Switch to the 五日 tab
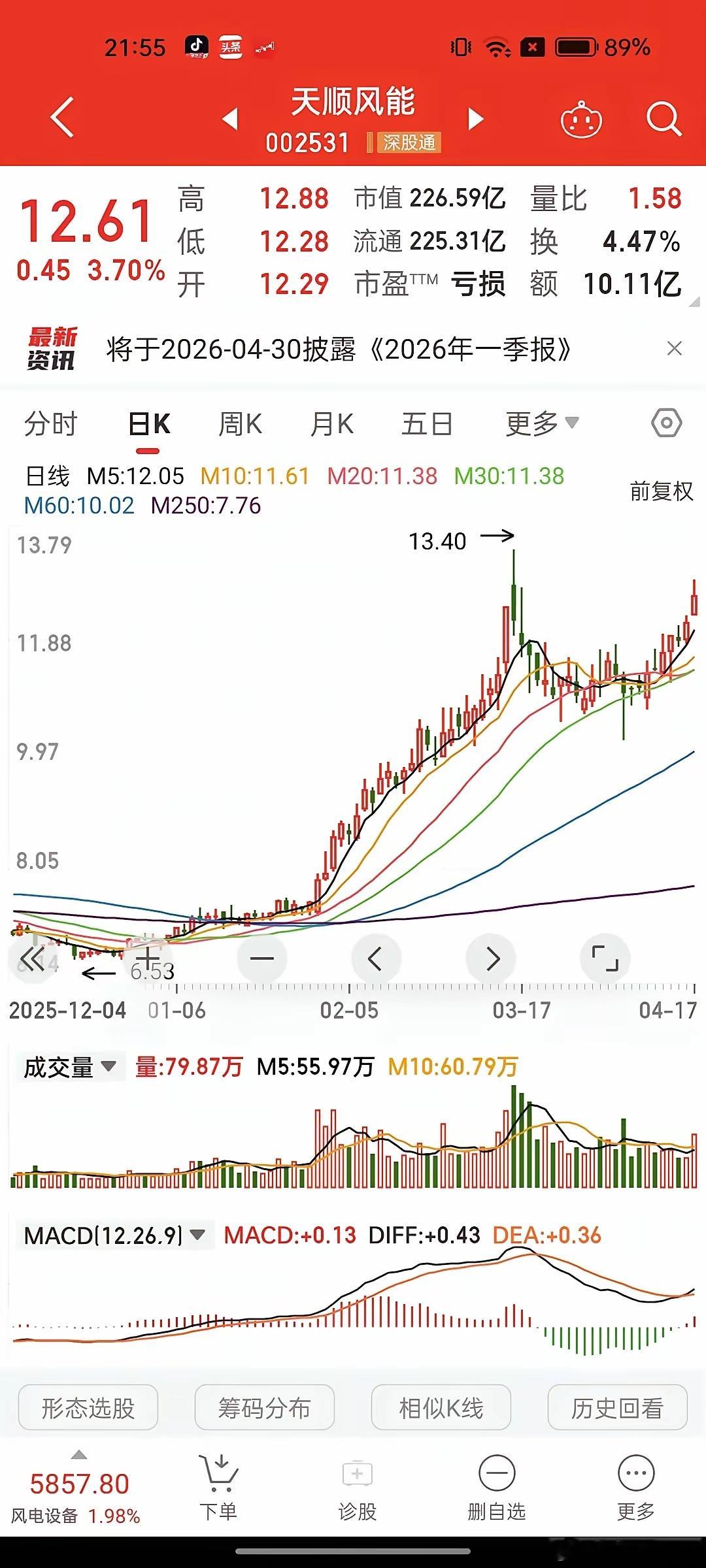This screenshot has width=706, height=1568. 427,424
